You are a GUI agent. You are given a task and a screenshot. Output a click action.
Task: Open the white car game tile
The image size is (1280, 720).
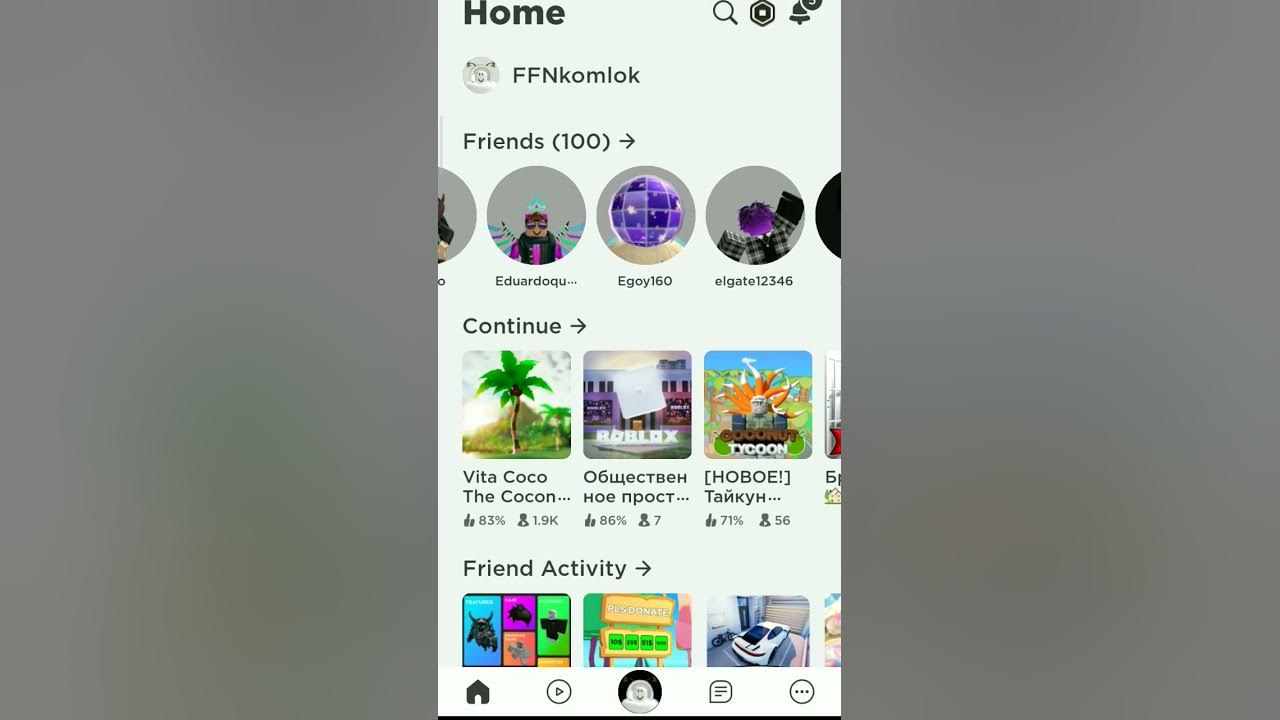[758, 630]
